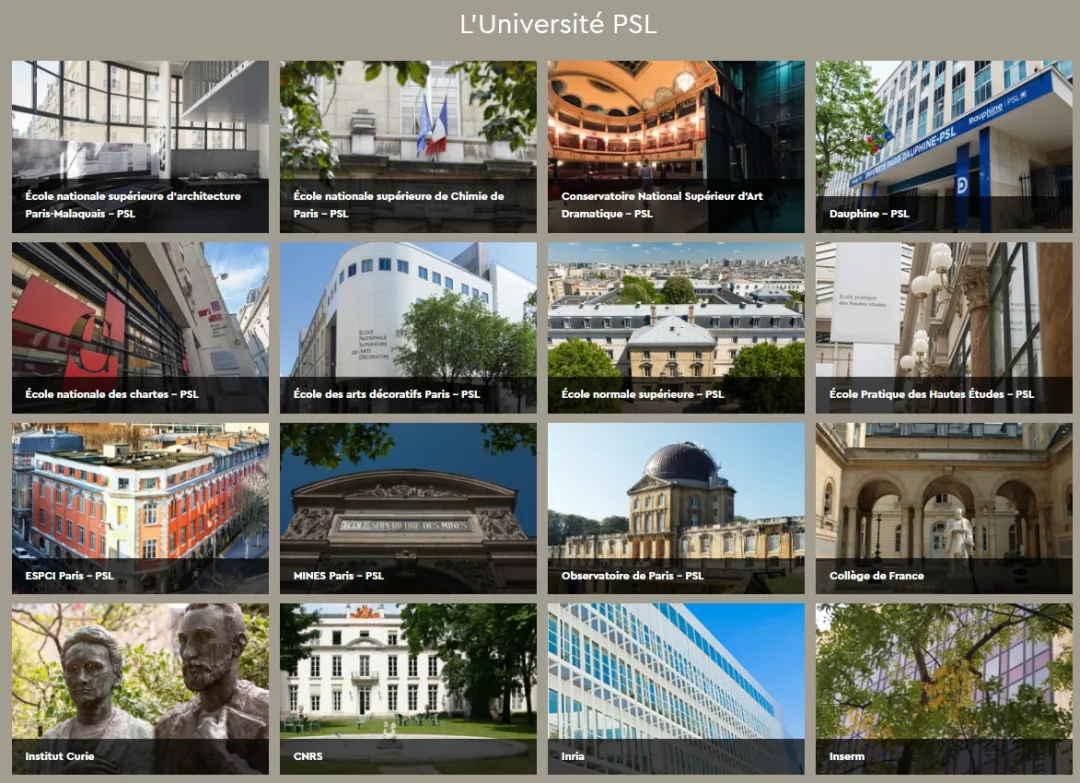1080x783 pixels.
Task: Open the ESPCI Paris – PSL card
Action: 140,508
